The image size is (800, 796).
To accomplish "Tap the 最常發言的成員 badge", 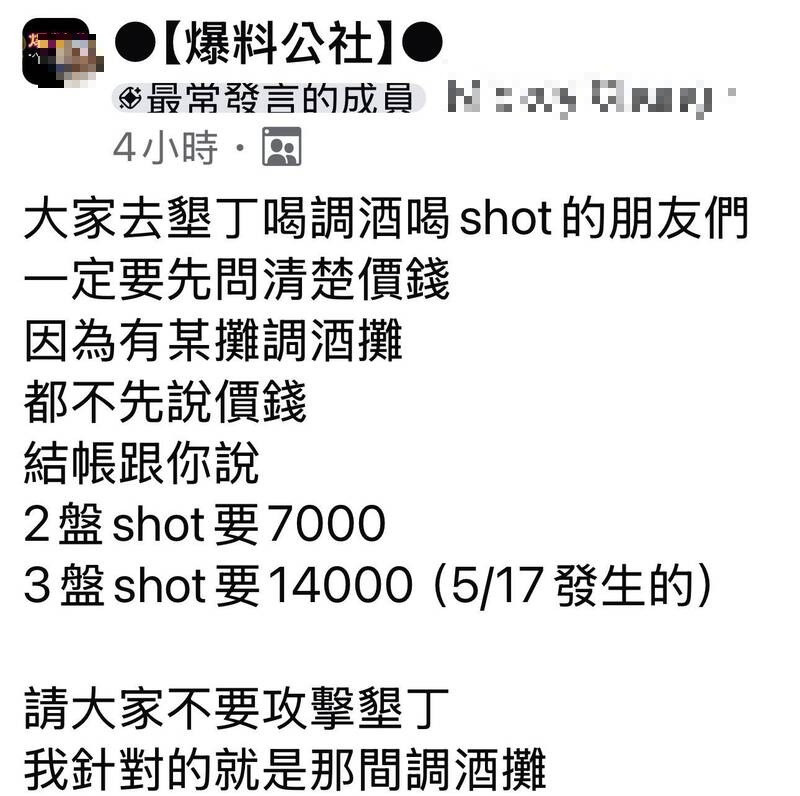I will (268, 98).
